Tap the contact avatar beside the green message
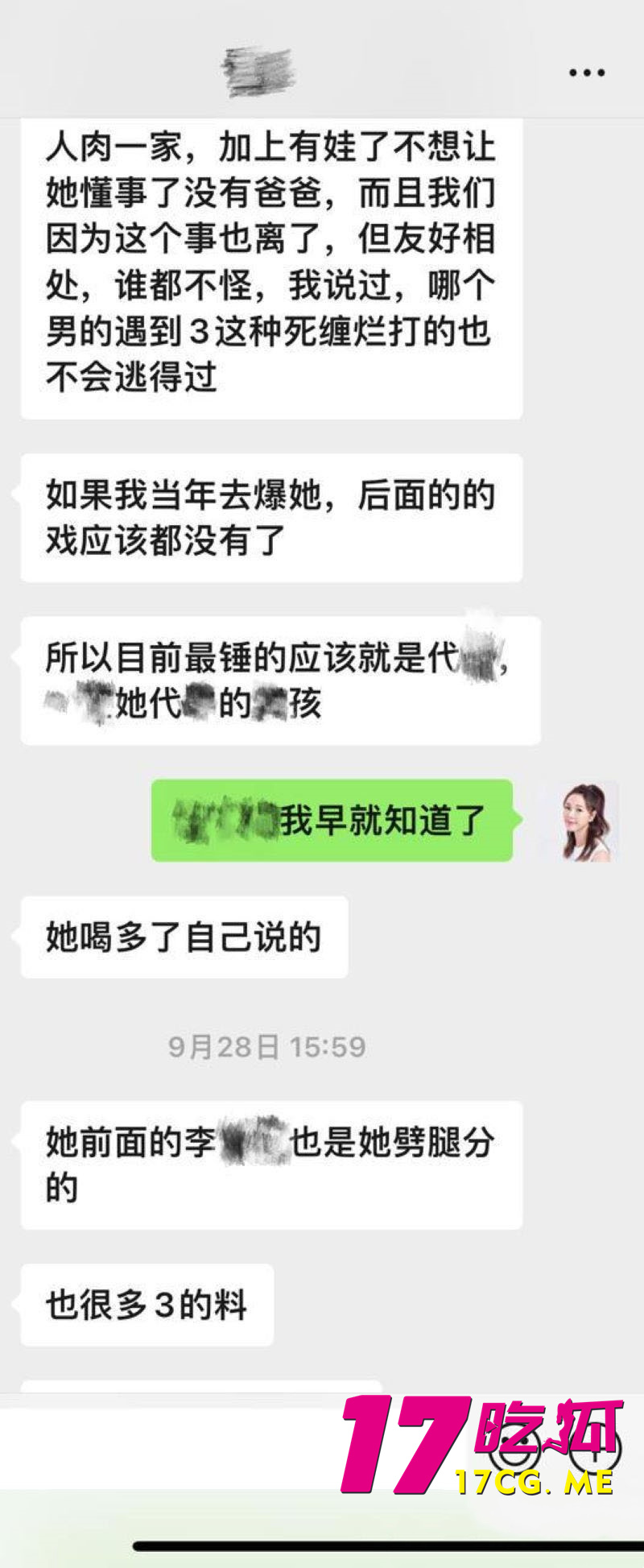Image resolution: width=644 pixels, height=1568 pixels. (586, 821)
